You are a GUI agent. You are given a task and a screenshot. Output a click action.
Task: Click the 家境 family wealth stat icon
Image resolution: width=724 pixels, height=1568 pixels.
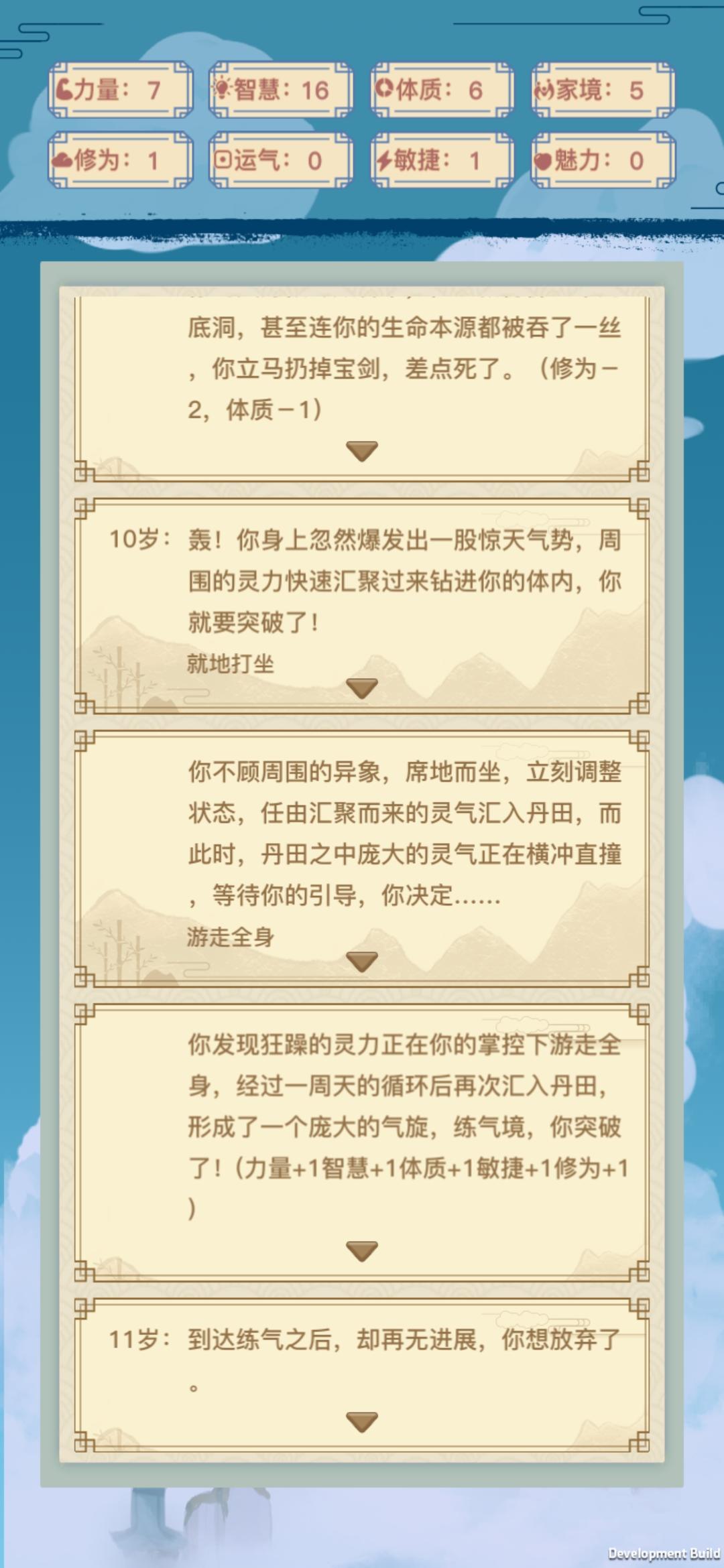544,90
